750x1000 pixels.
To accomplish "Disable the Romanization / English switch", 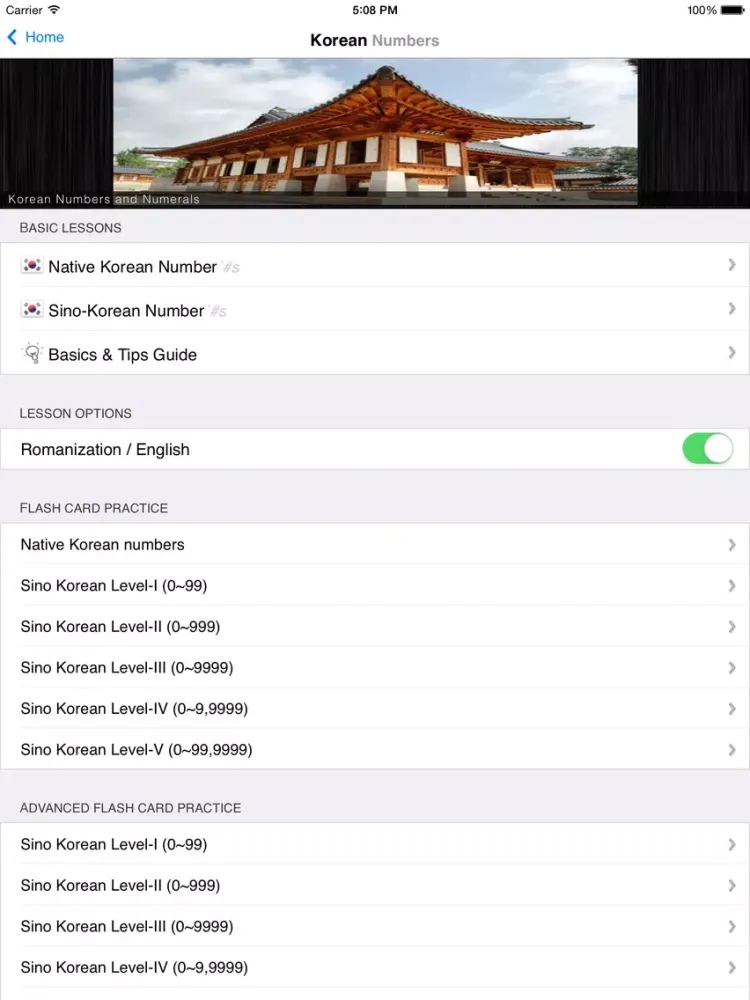I will [708, 449].
